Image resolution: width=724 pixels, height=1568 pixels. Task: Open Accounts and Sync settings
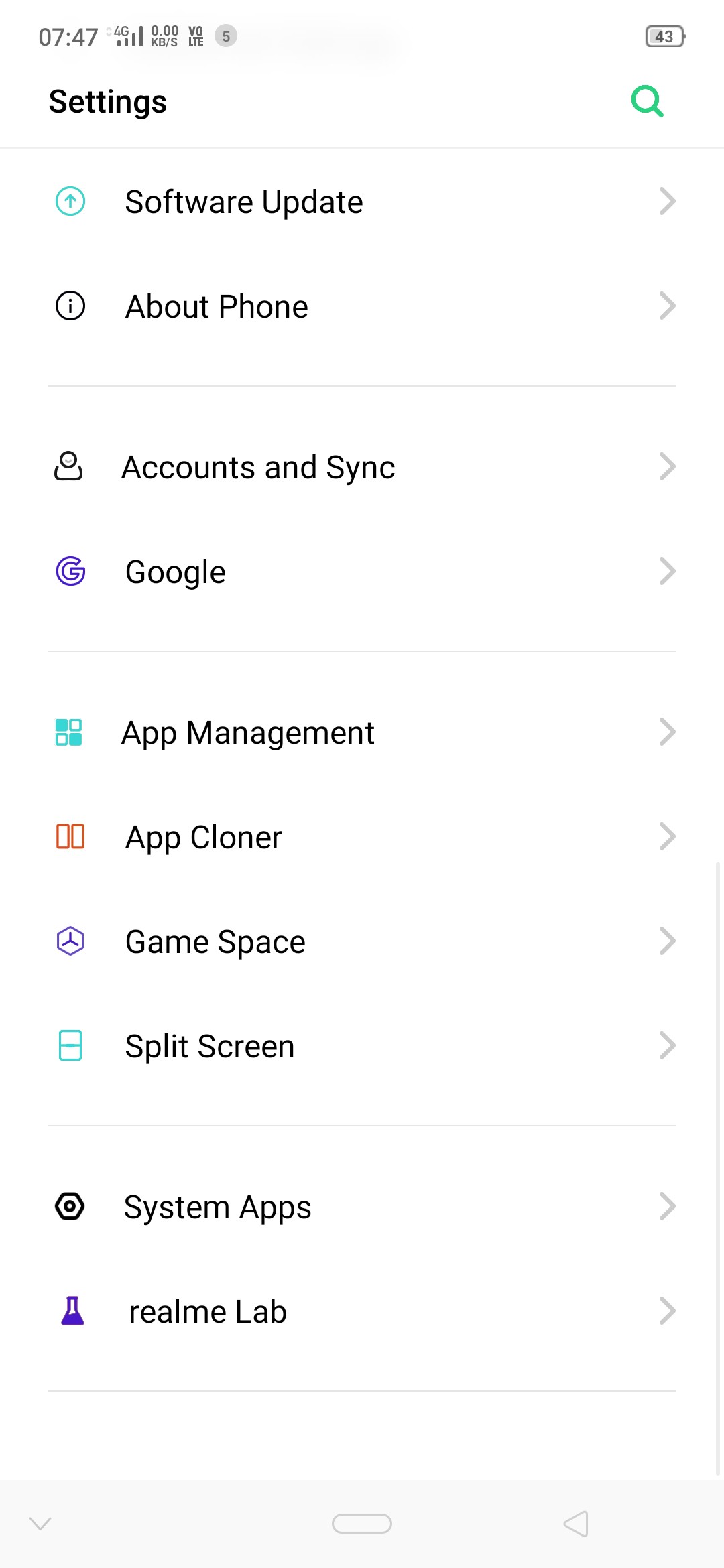pos(362,467)
